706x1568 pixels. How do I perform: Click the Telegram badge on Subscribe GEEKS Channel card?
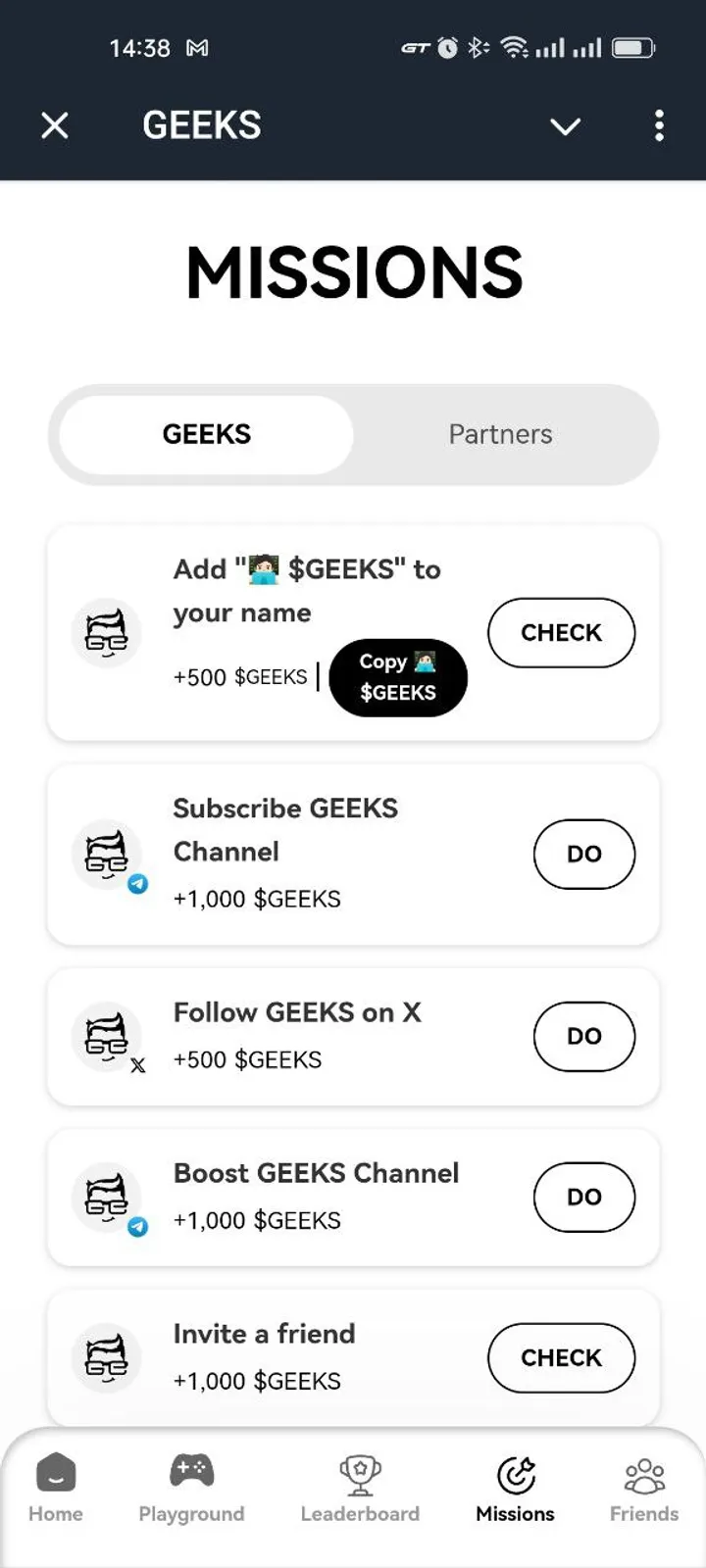point(138,884)
